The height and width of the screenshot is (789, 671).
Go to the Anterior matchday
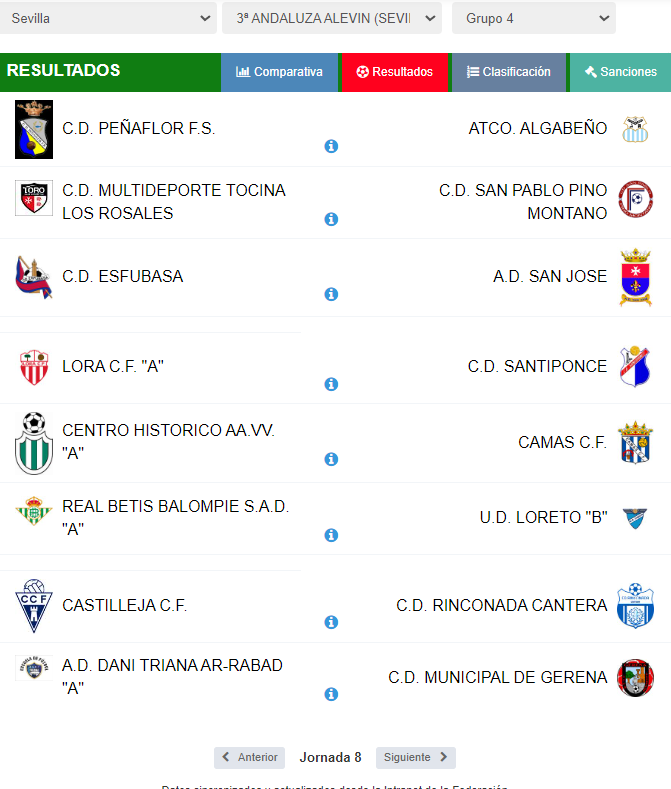(249, 757)
